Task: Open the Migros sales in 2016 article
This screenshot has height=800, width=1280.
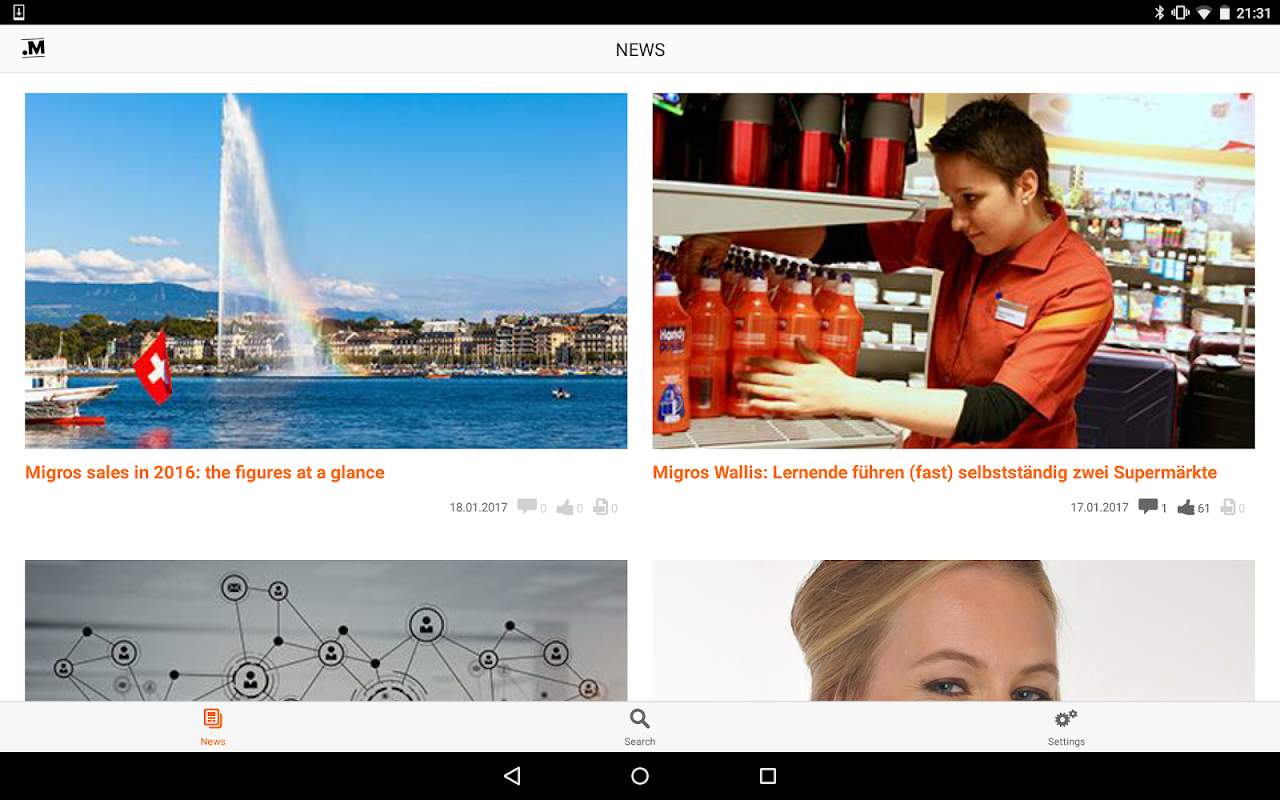Action: click(x=326, y=270)
